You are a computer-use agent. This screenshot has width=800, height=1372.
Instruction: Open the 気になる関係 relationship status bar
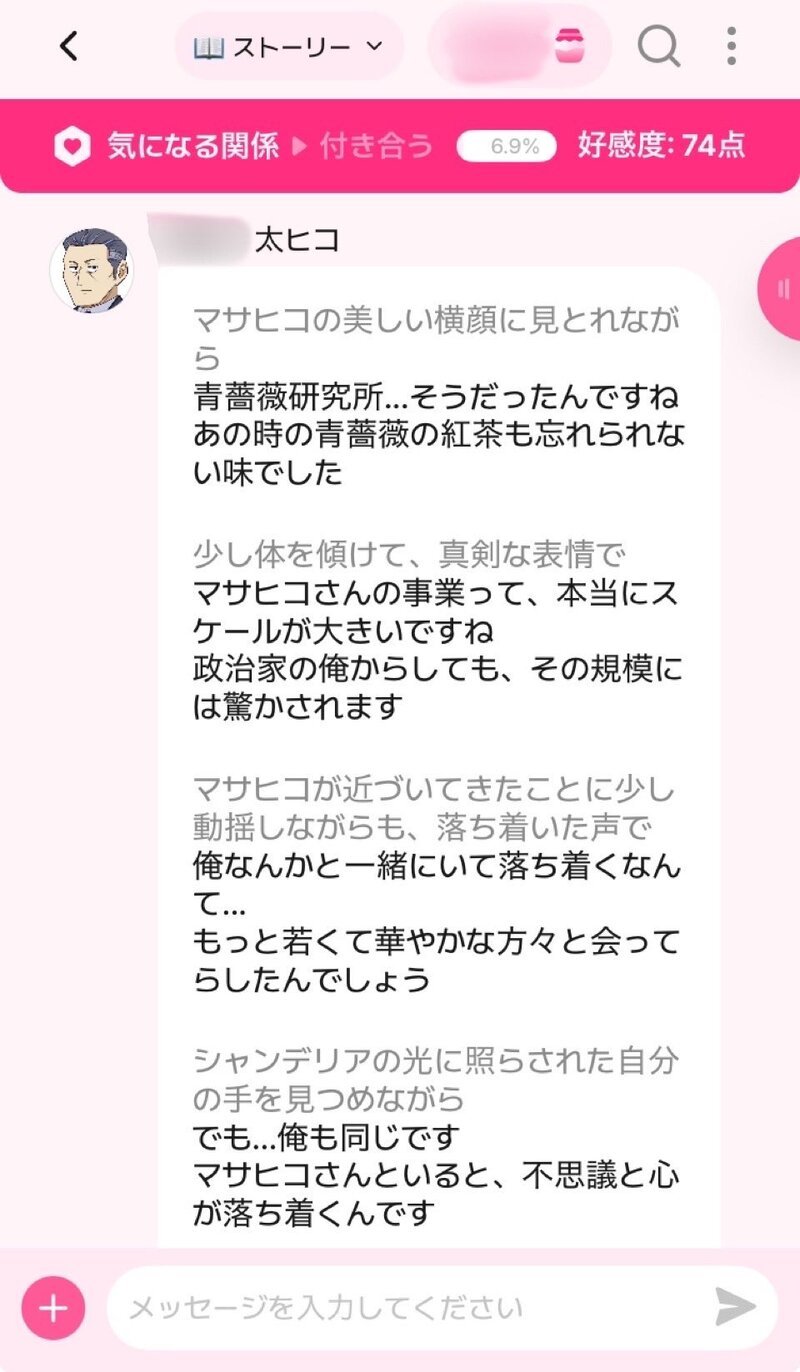click(400, 146)
